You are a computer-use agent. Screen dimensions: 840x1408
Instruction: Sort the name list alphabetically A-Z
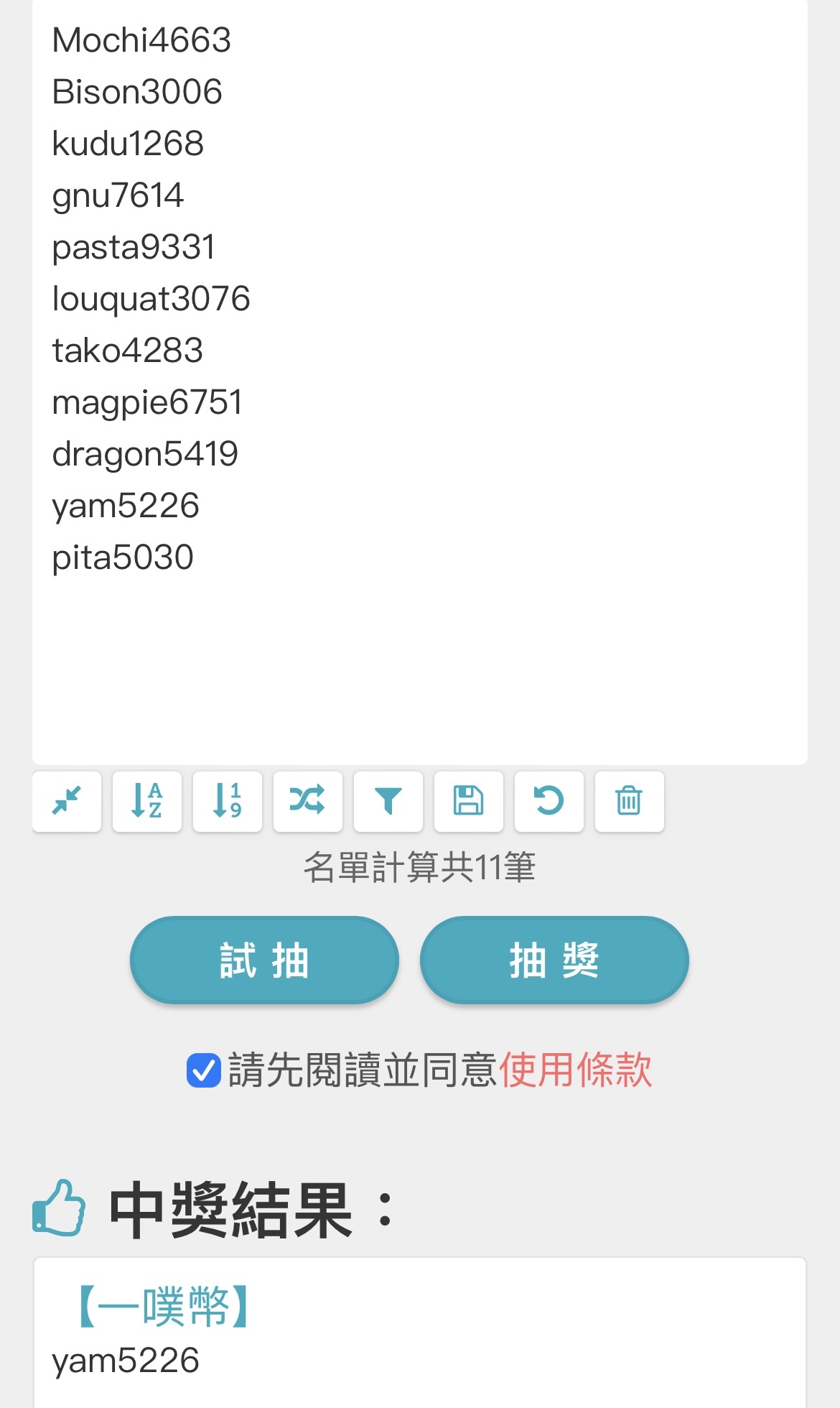click(147, 801)
